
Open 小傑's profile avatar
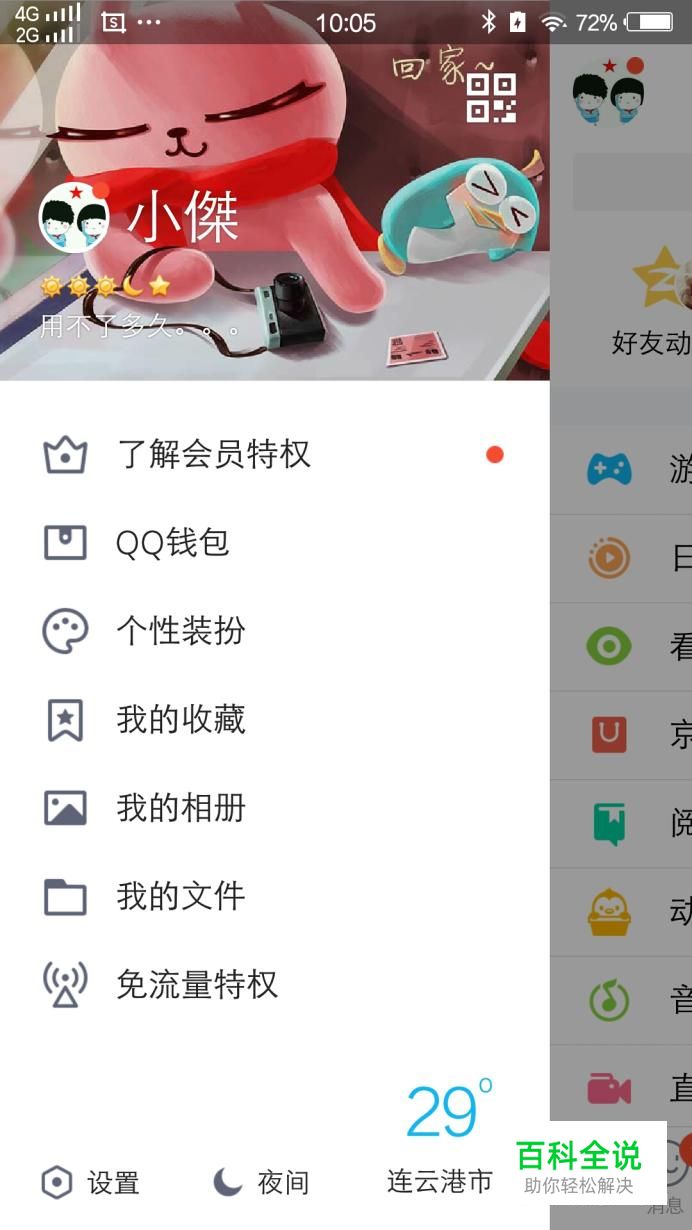74,217
